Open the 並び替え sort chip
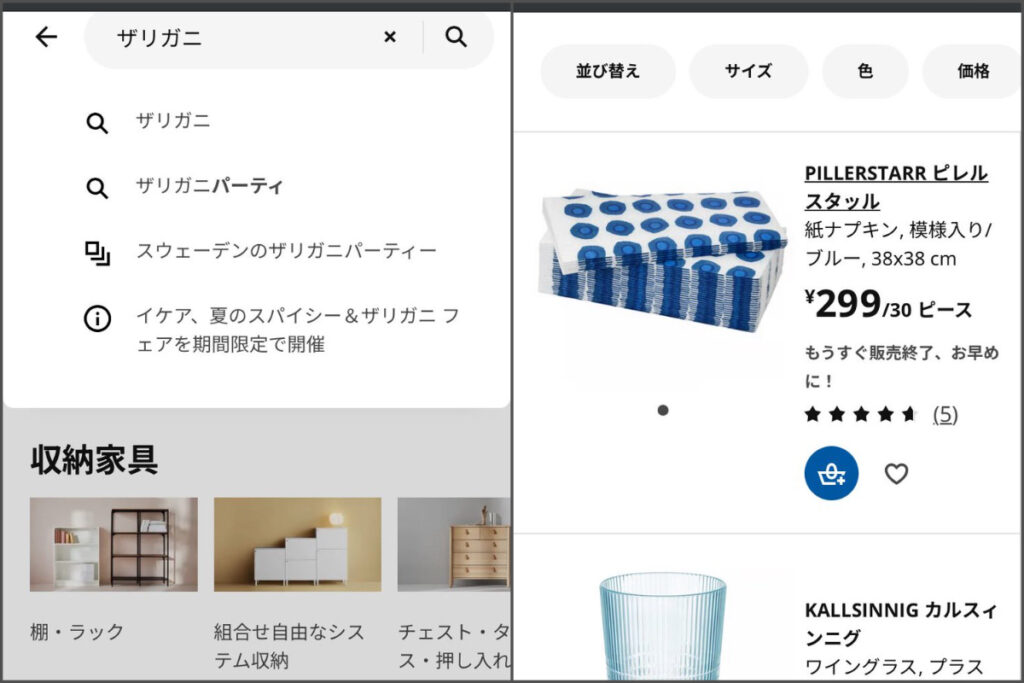This screenshot has height=683, width=1024. point(607,71)
